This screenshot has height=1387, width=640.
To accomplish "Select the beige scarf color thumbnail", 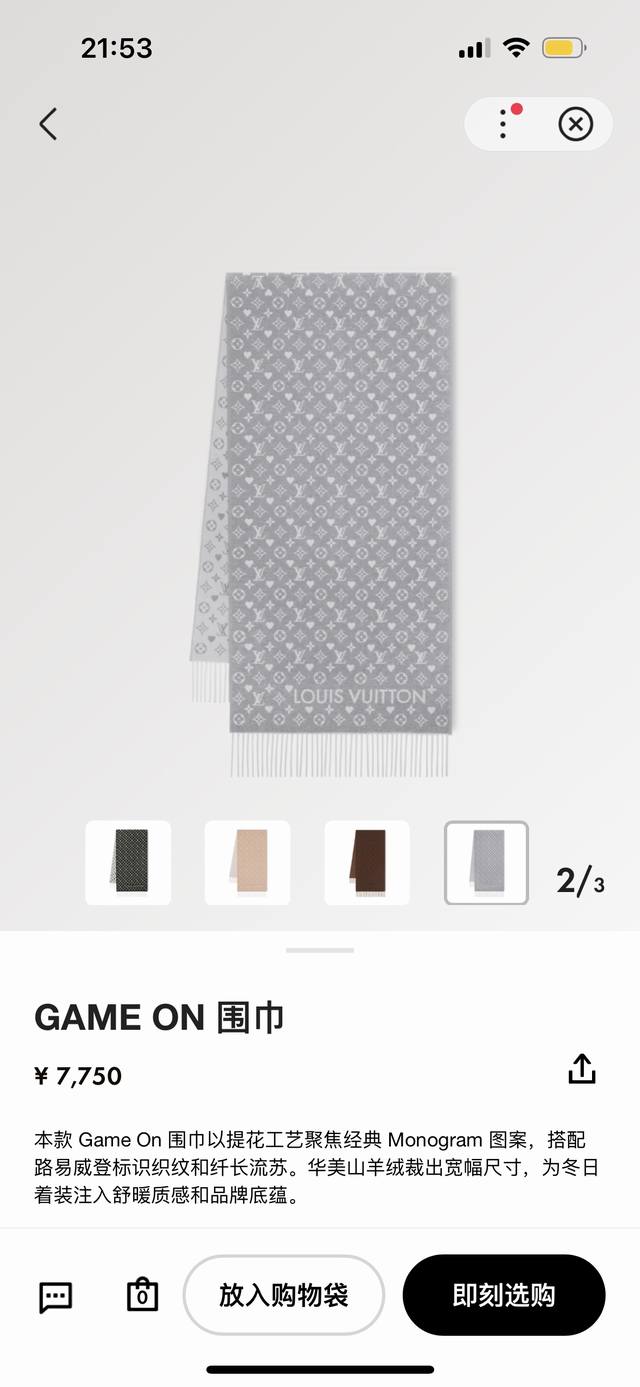I will [247, 862].
